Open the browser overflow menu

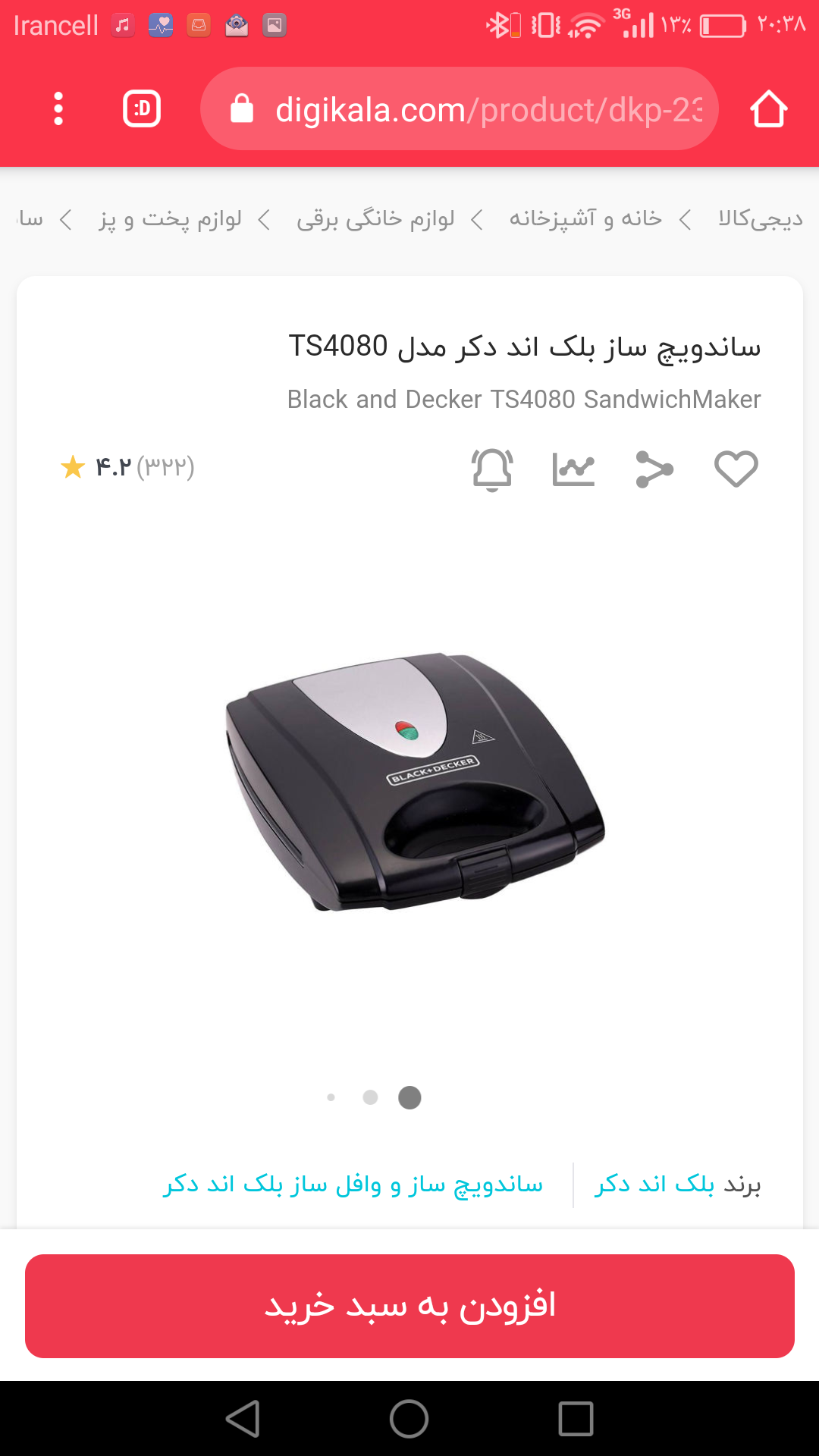pos(58,109)
